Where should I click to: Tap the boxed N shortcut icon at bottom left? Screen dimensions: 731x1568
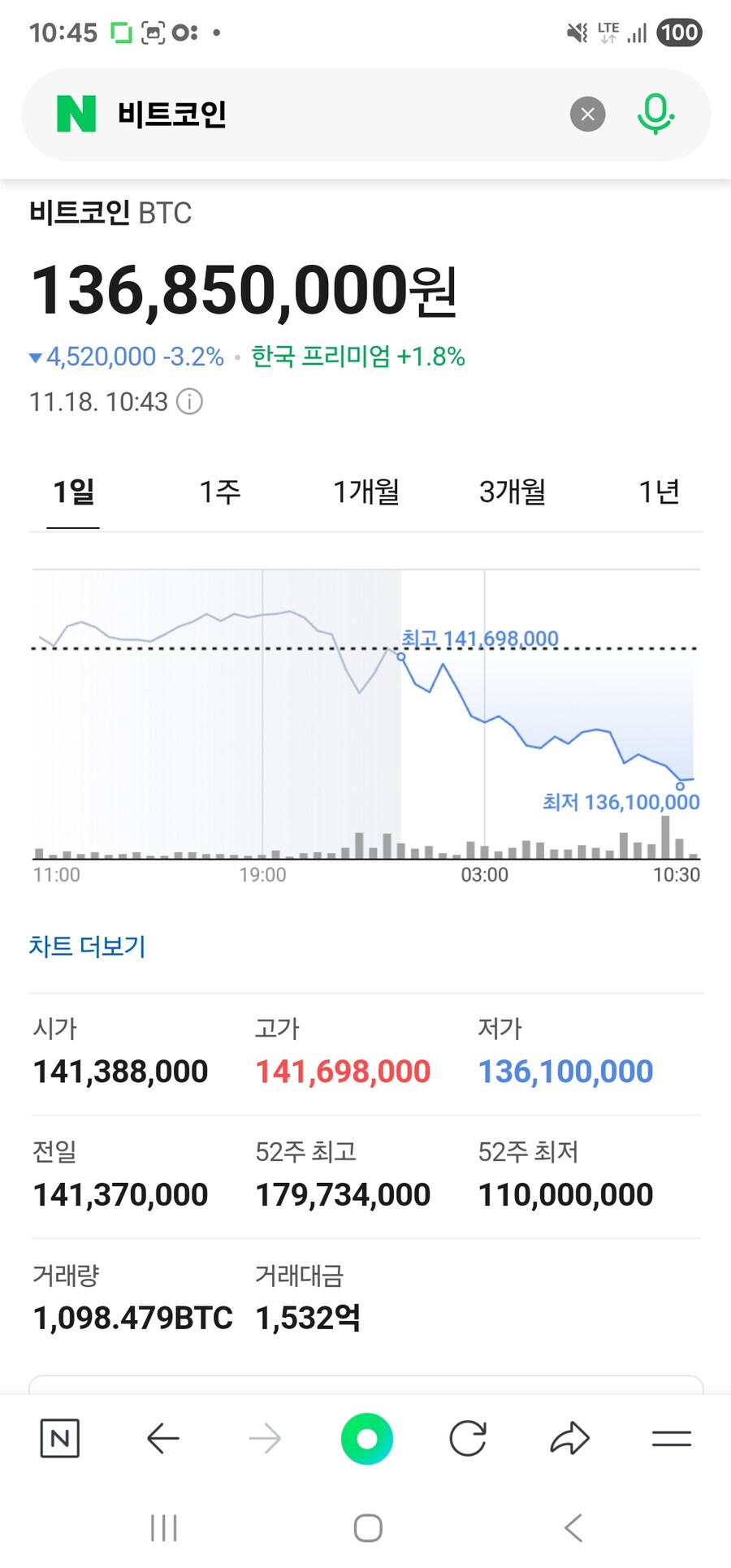(x=60, y=1438)
